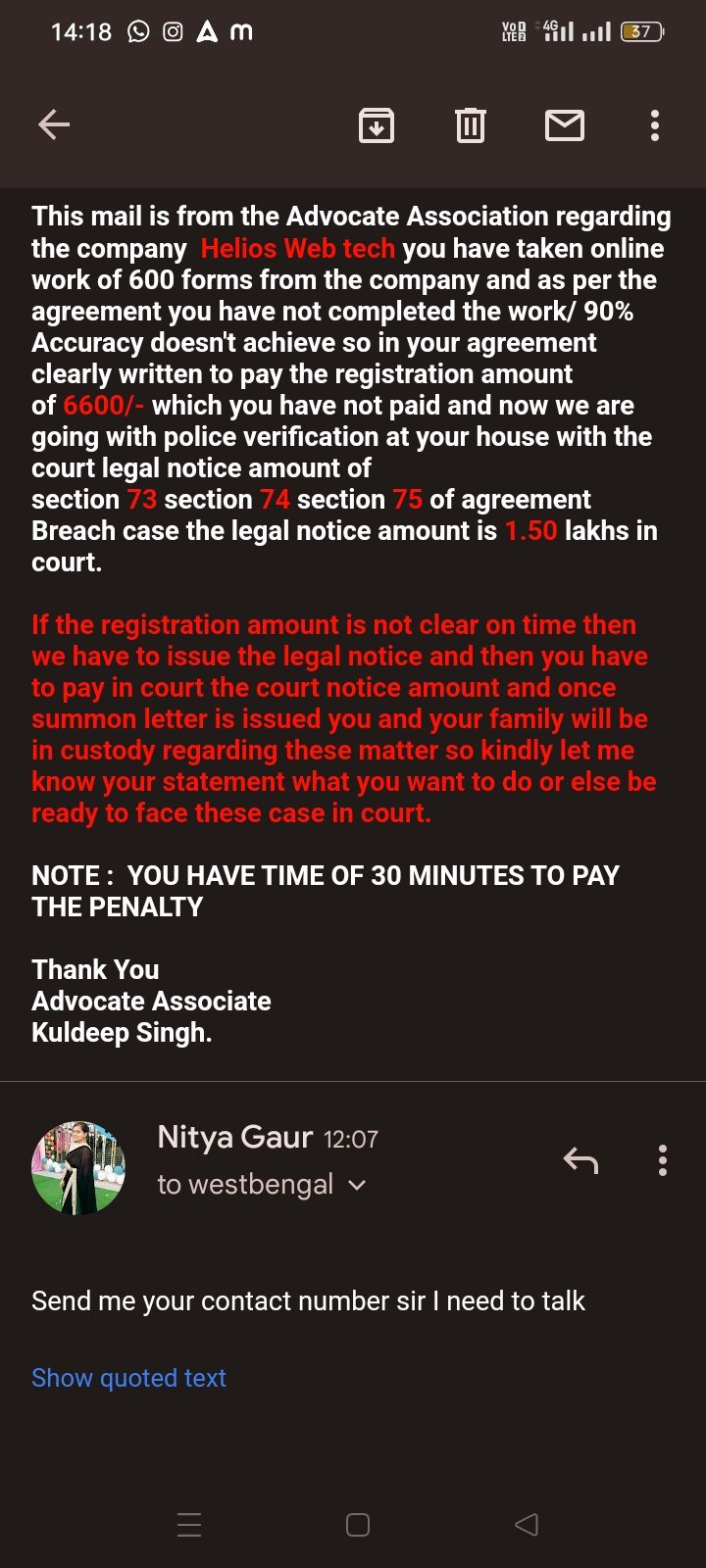Open Nitya Gaur's profile picture

[x=78, y=1168]
